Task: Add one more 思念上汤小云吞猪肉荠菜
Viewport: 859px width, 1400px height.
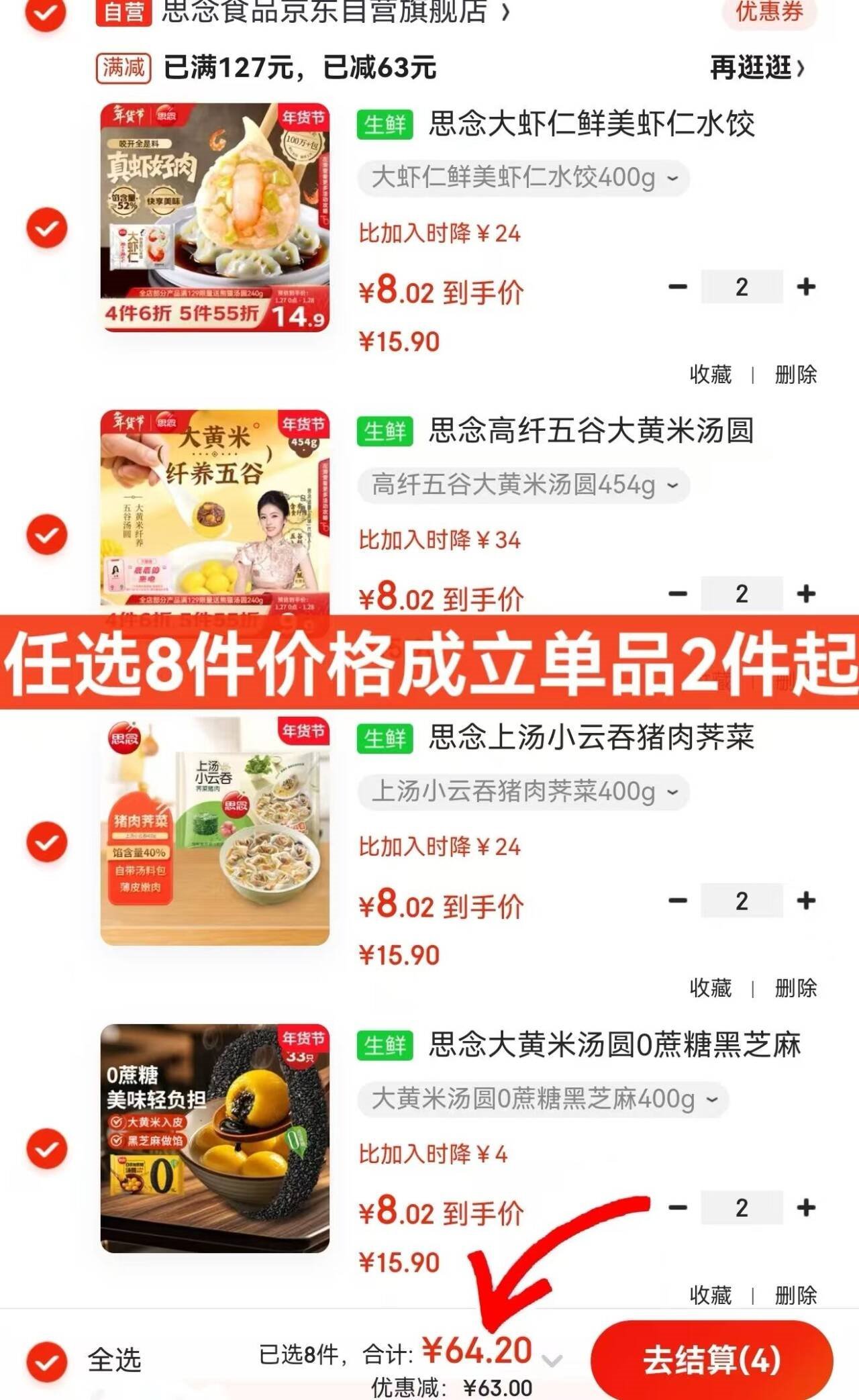Action: tap(806, 901)
